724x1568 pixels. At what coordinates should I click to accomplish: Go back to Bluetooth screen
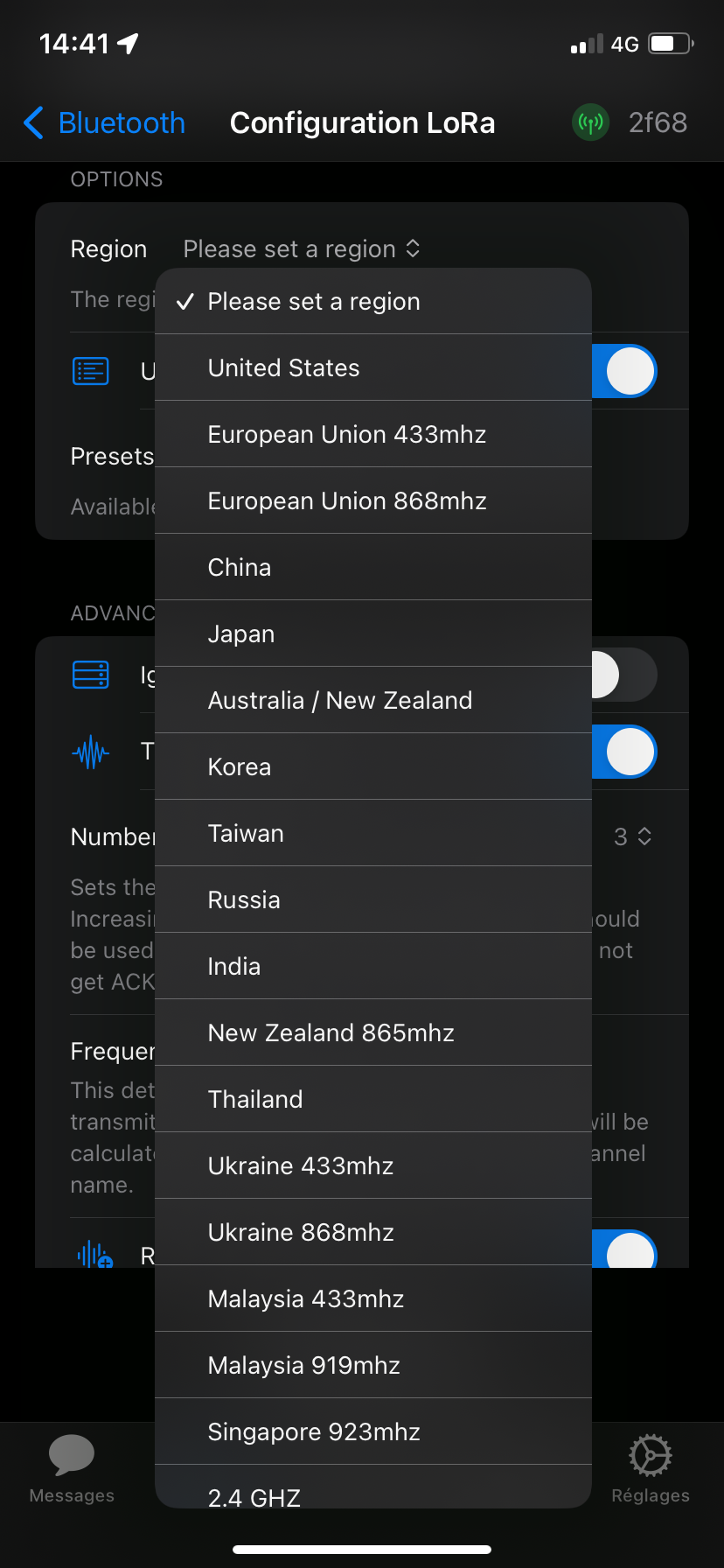(x=104, y=122)
